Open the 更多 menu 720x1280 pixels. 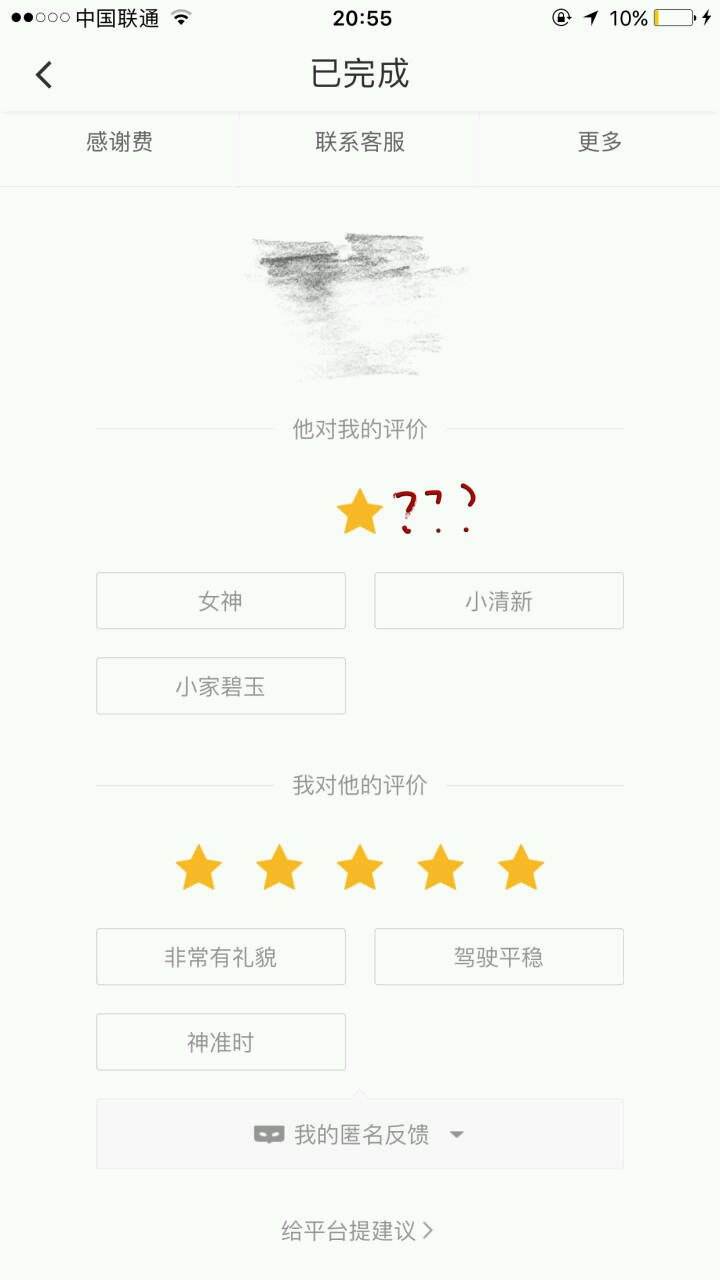click(600, 143)
